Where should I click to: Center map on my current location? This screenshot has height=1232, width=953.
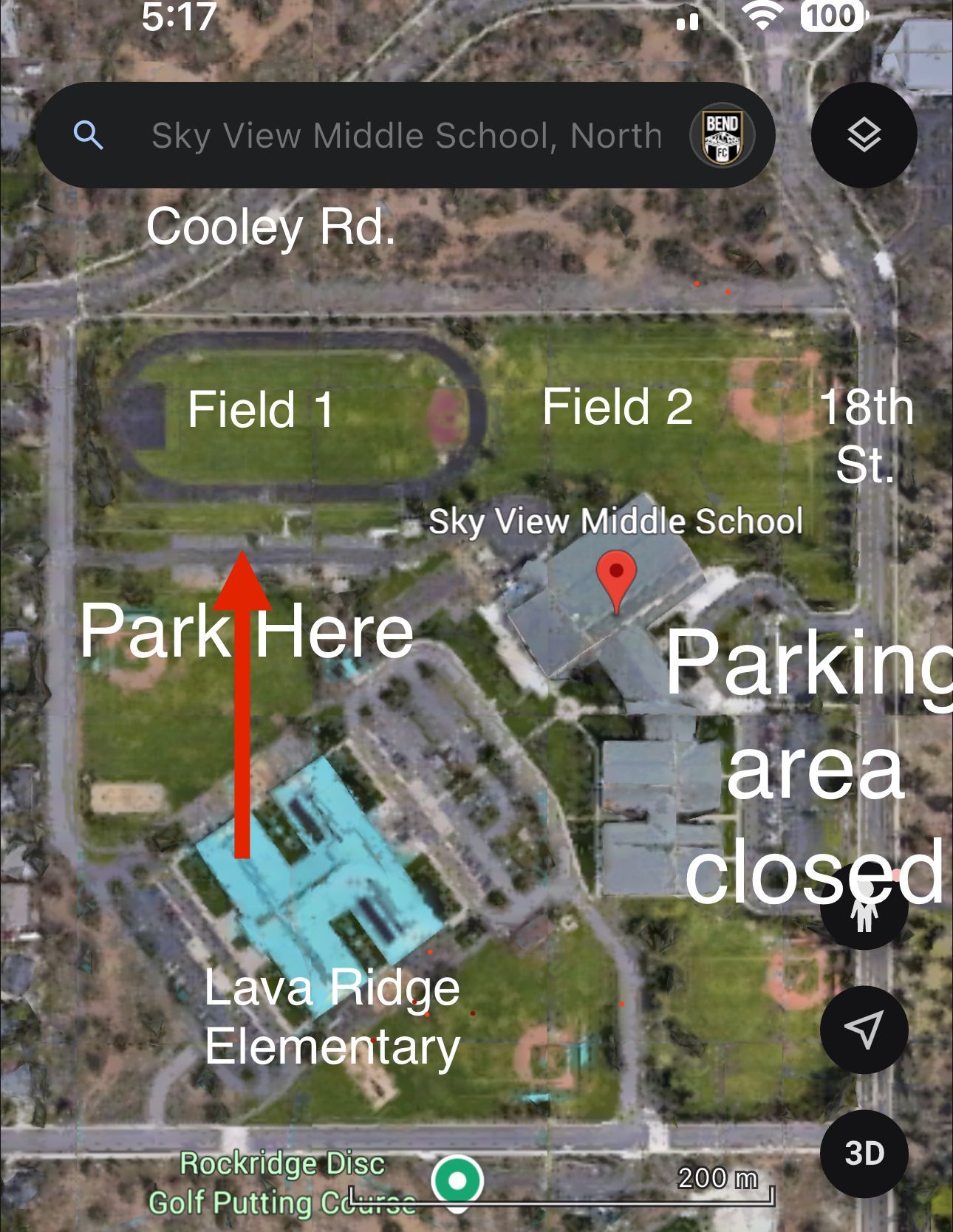pos(863,1029)
